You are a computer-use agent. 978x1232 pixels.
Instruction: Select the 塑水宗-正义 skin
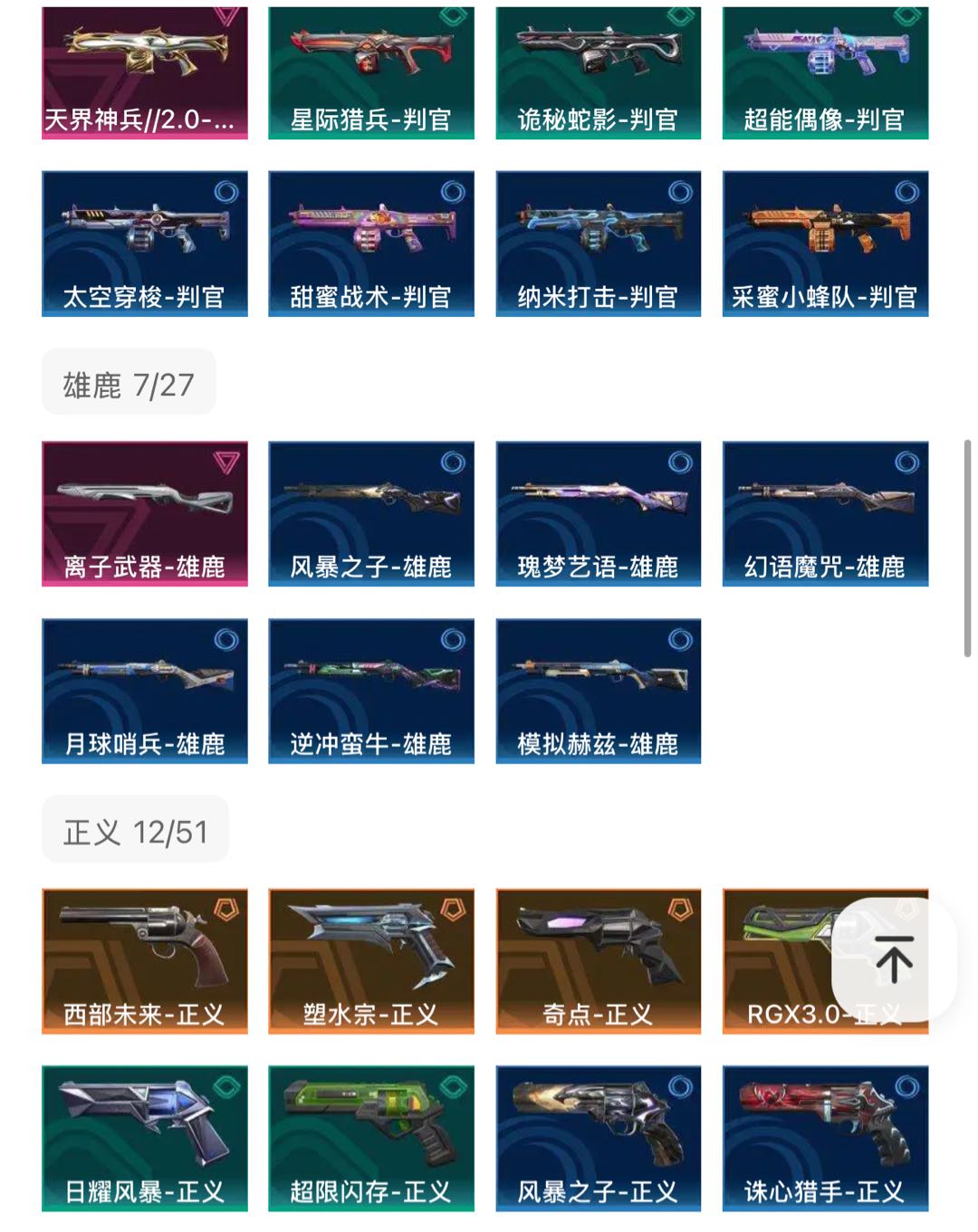(x=371, y=960)
